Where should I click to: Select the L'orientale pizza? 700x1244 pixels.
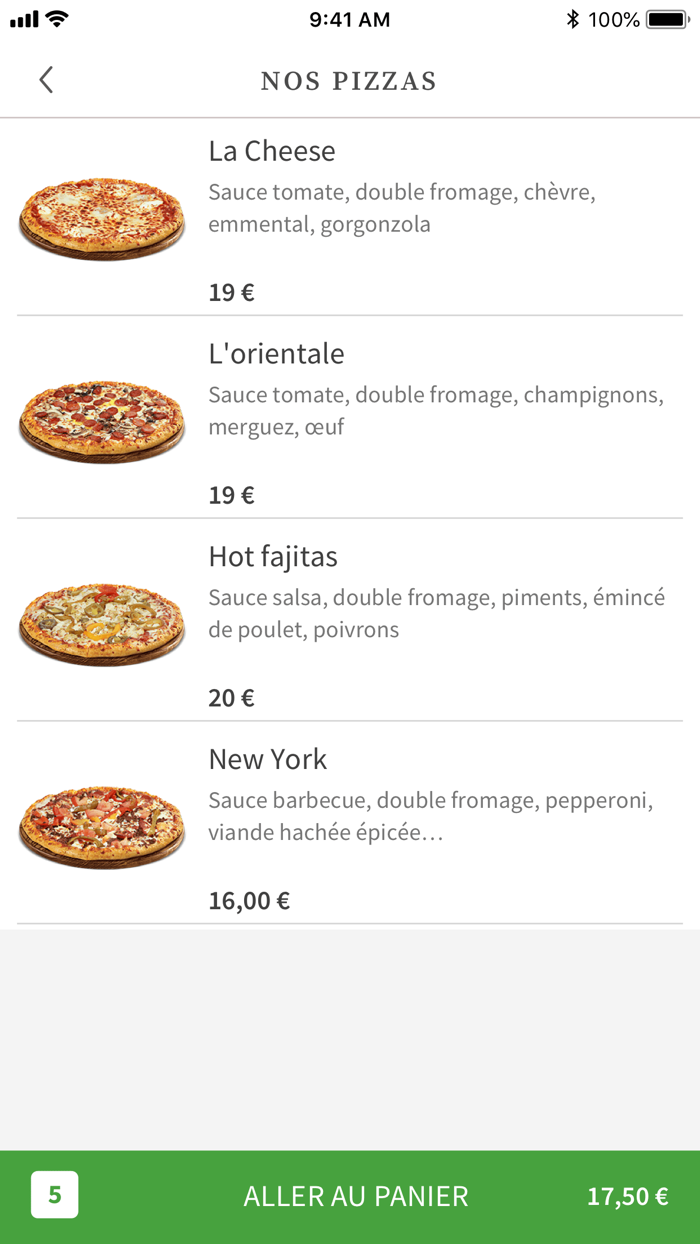350,420
